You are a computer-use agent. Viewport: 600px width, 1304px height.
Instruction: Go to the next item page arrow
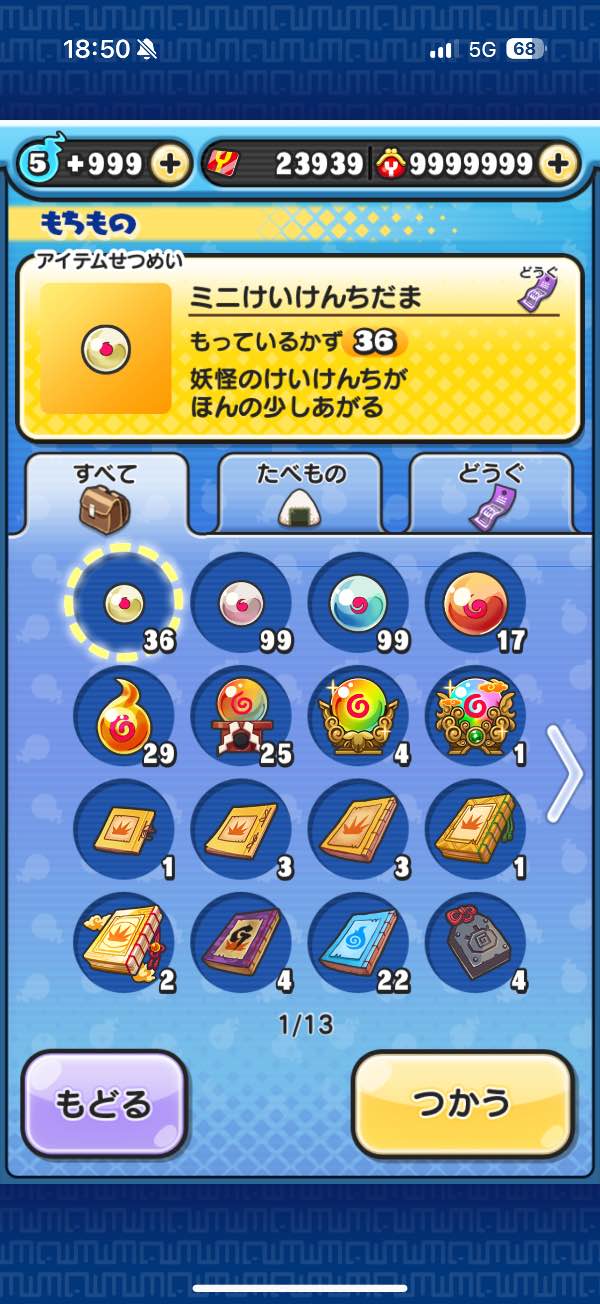pyautogui.click(x=567, y=772)
